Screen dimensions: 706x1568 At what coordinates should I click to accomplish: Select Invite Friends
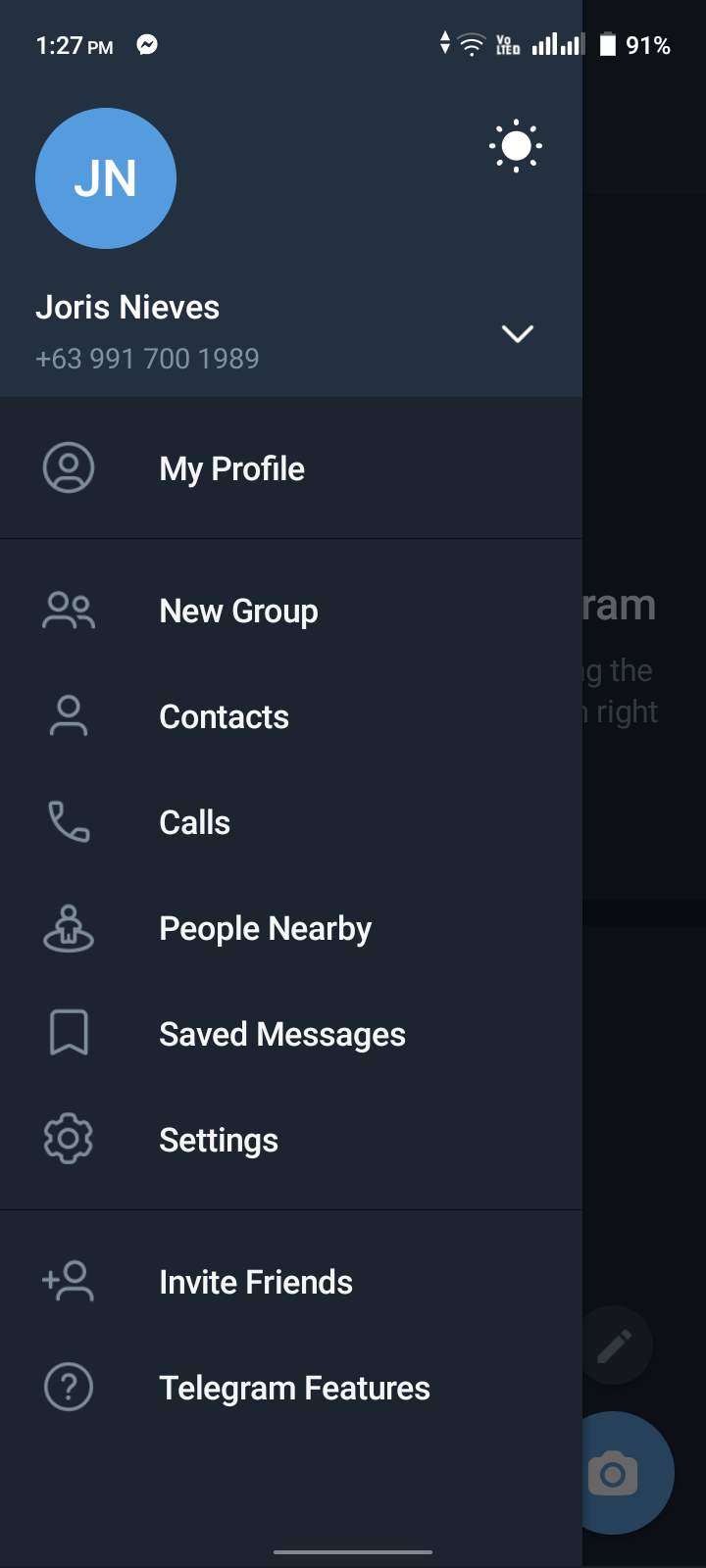(x=291, y=1282)
